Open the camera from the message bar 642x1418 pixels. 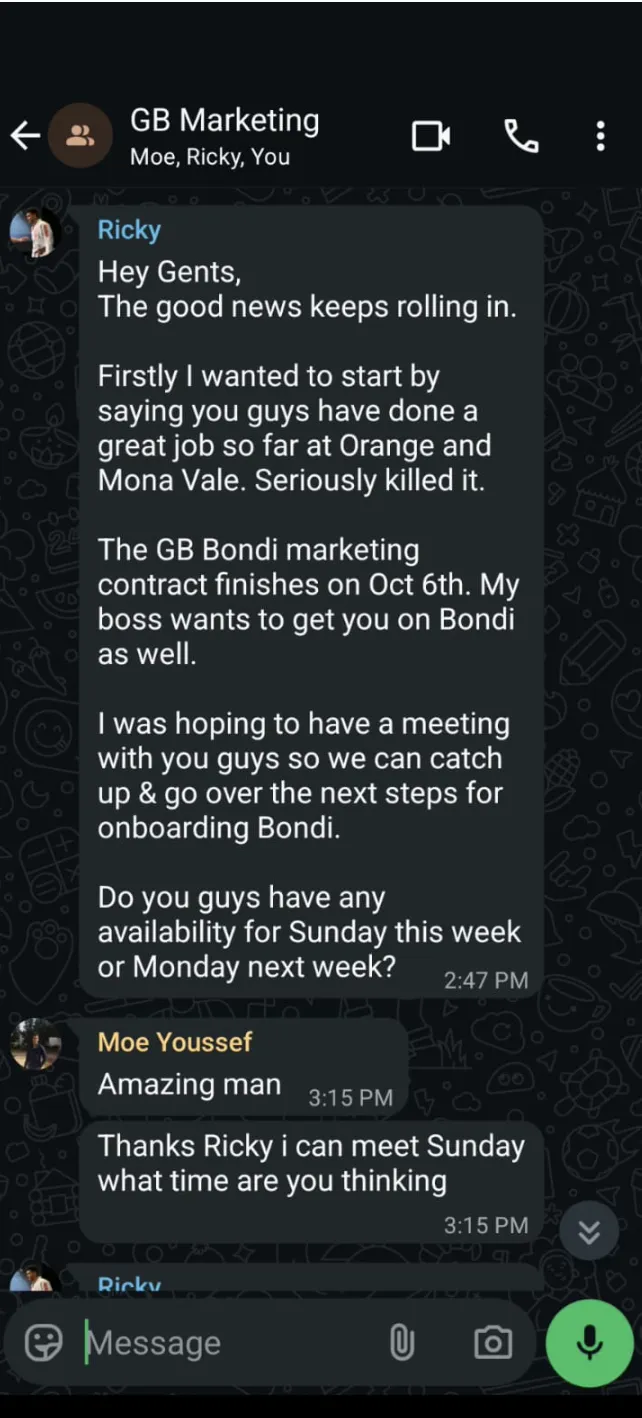(492, 1343)
